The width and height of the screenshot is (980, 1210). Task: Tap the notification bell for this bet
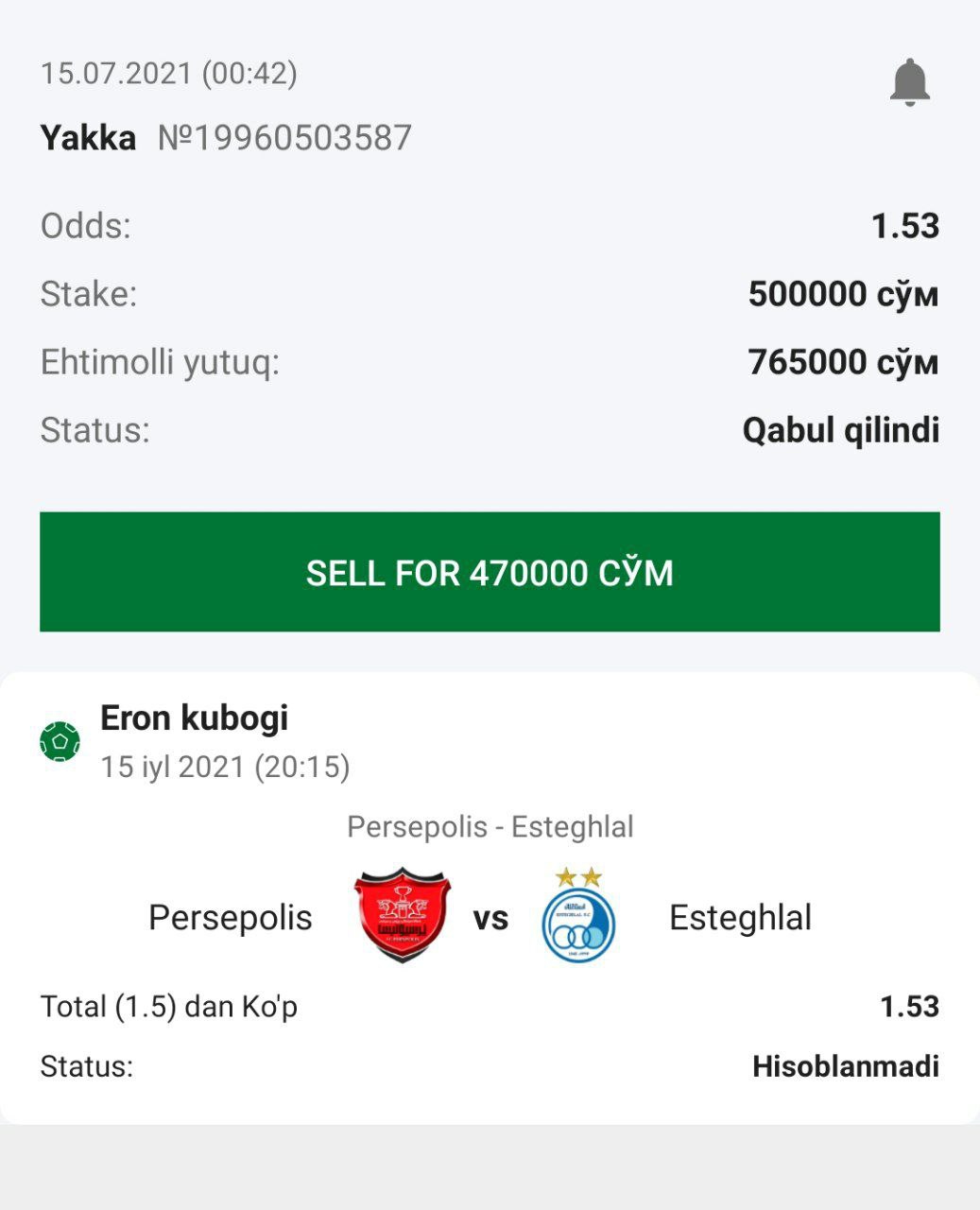[909, 82]
